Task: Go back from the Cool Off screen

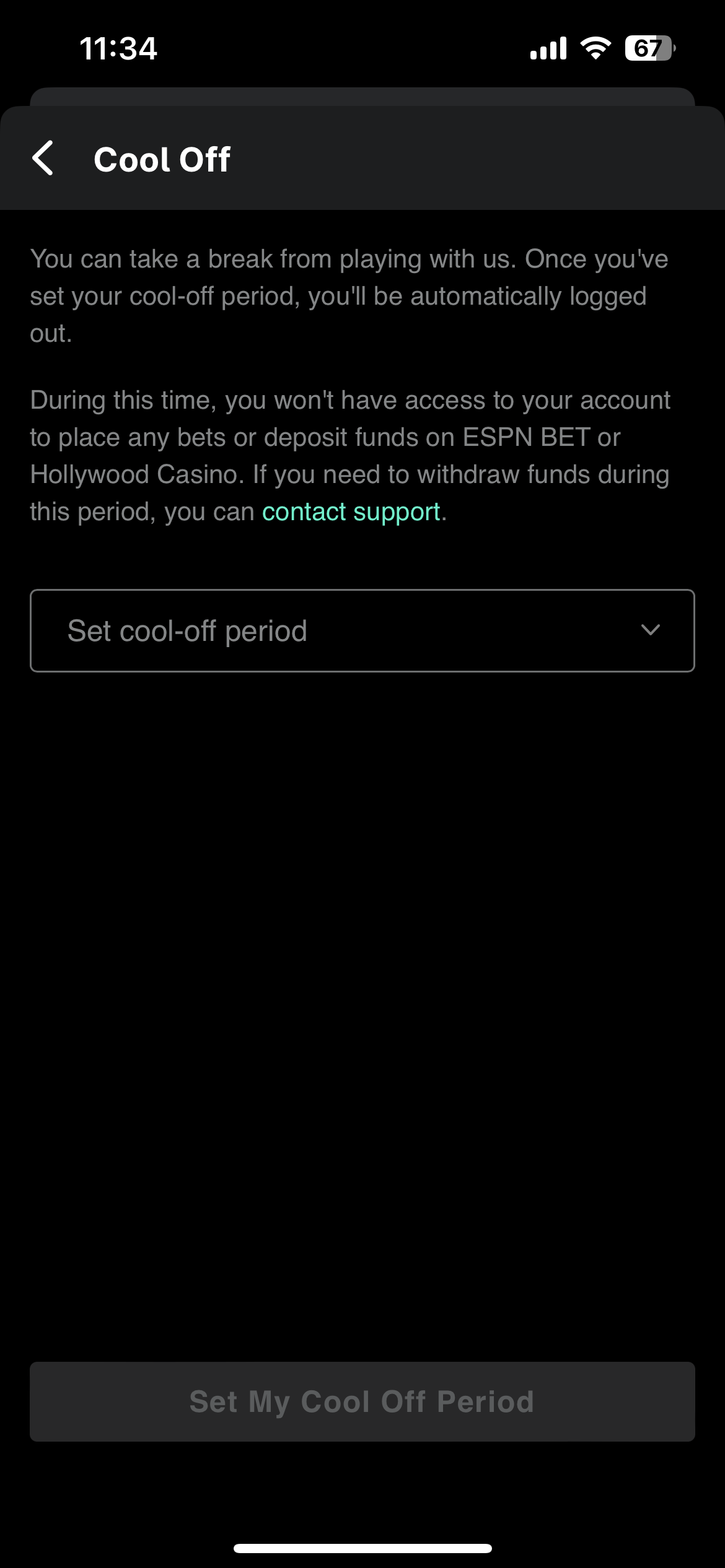Action: 43,159
